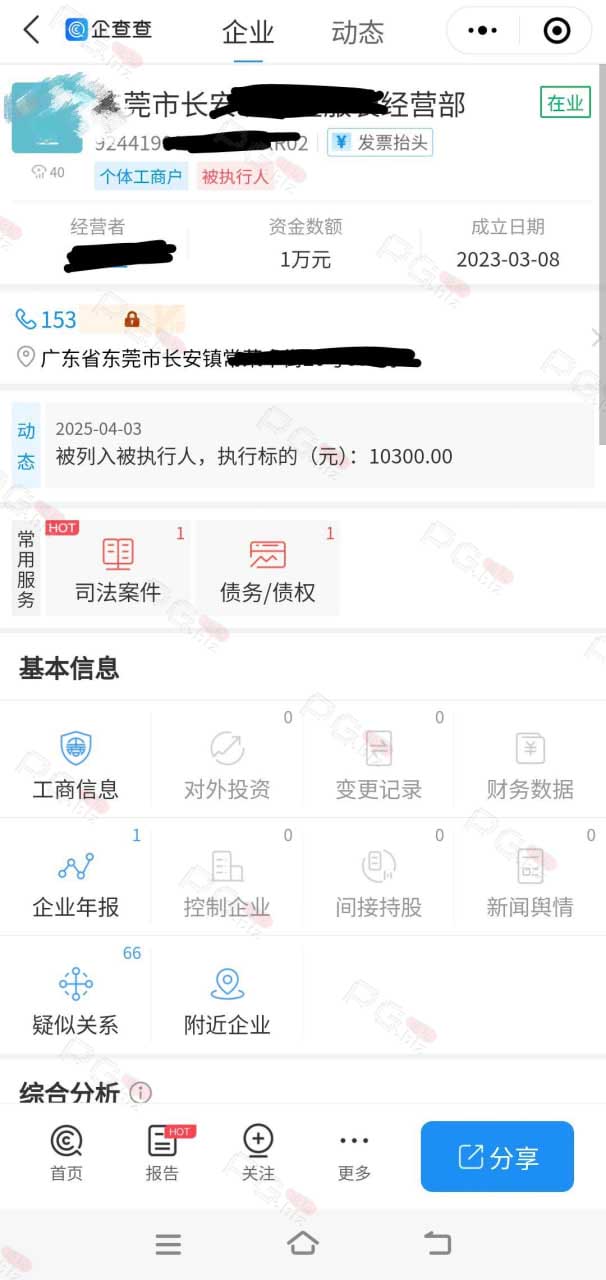Open 附近企业 nearby companies
This screenshot has height=1280, width=606.
228,1000
